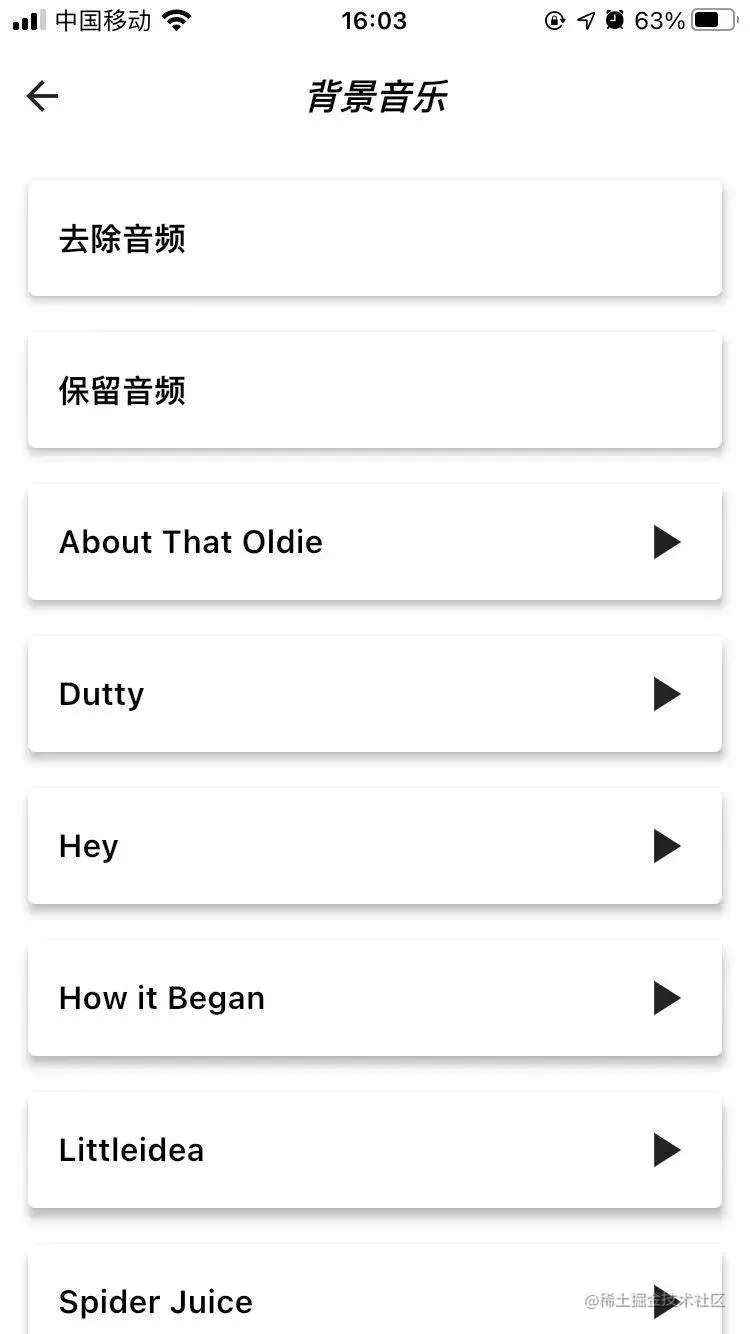Start playback of Littleidea

[666, 1150]
